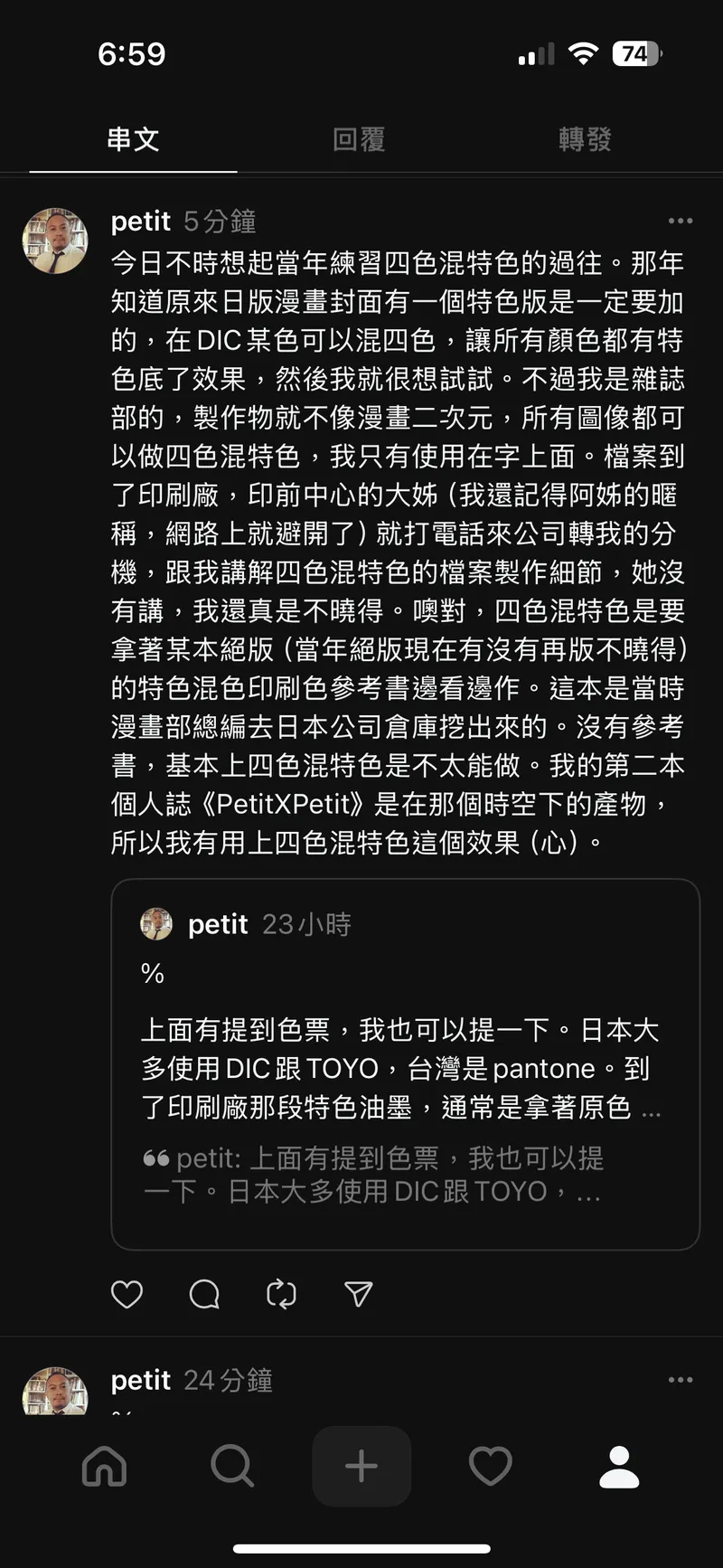
Task: Open the search tab
Action: [x=232, y=1466]
